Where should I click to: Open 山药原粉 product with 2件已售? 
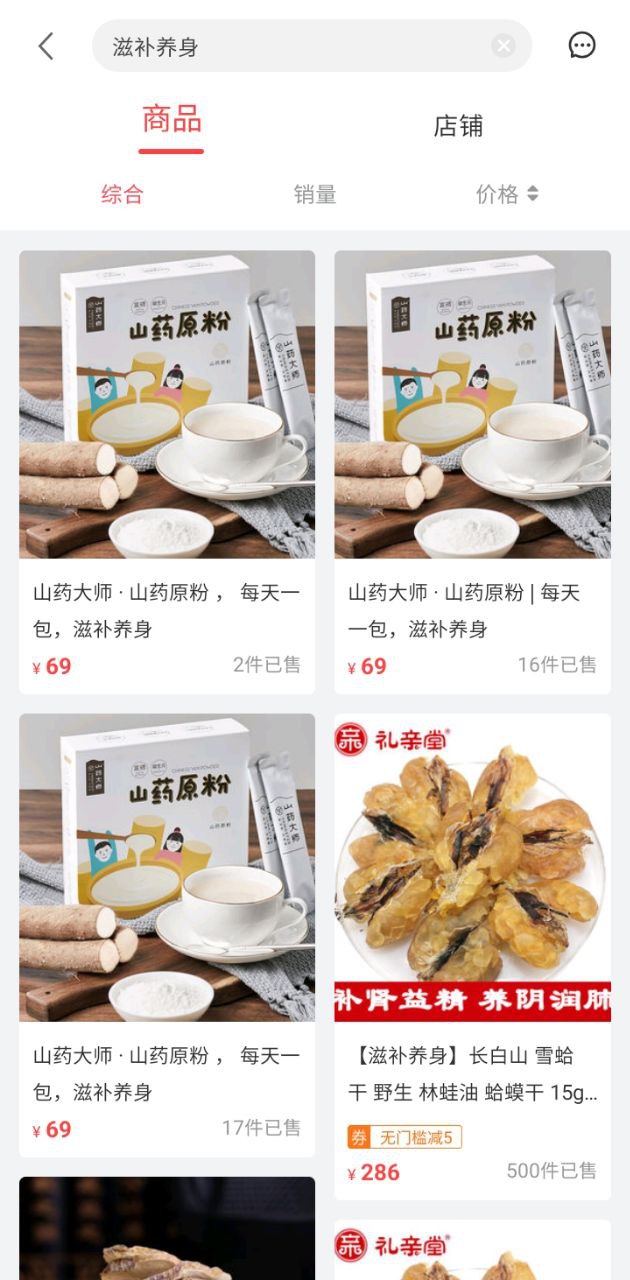click(x=167, y=470)
